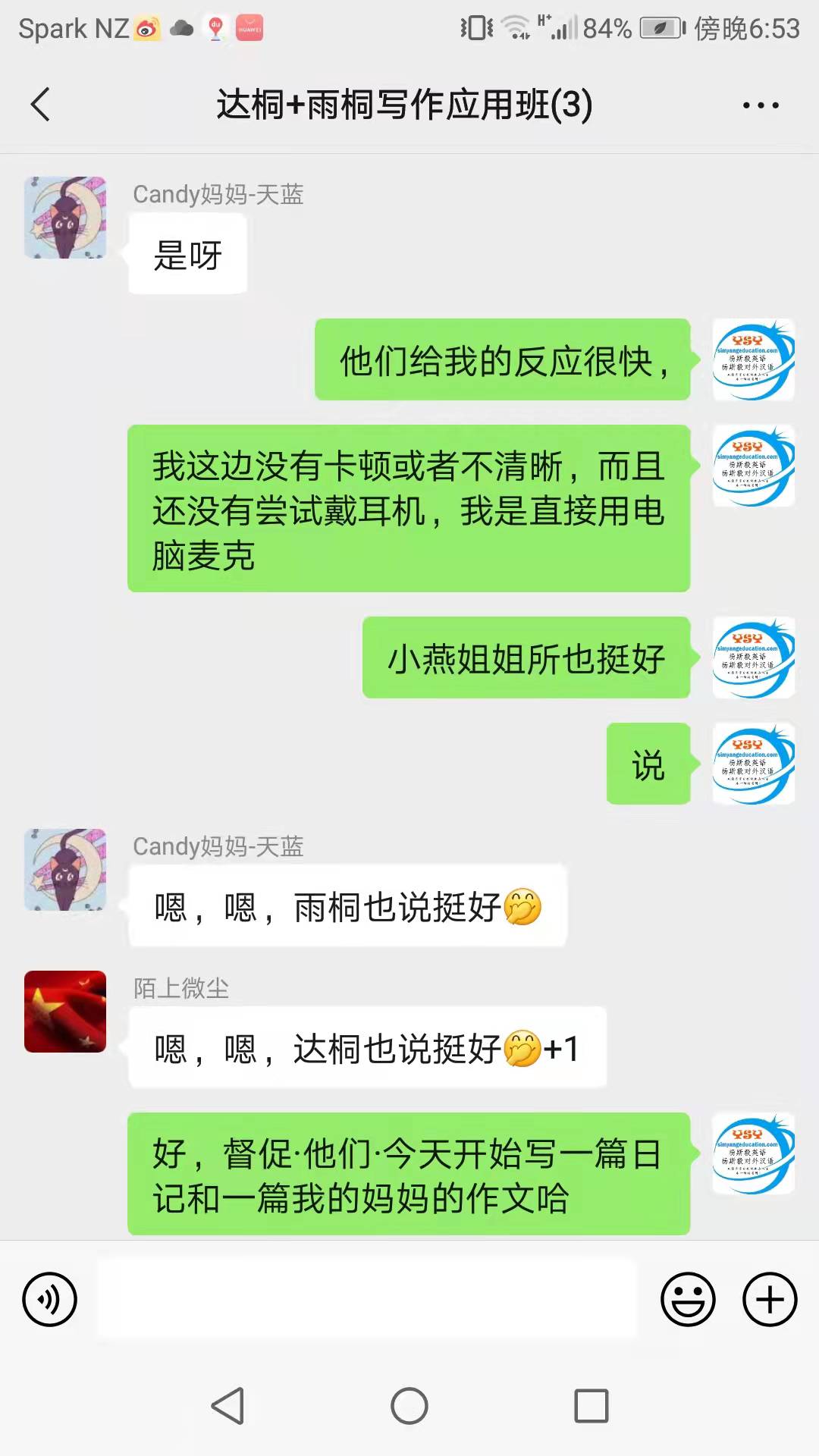Screen dimensions: 819x1456
Task: Tap the 雨桐也说挺好 message bubble
Action: [347, 907]
